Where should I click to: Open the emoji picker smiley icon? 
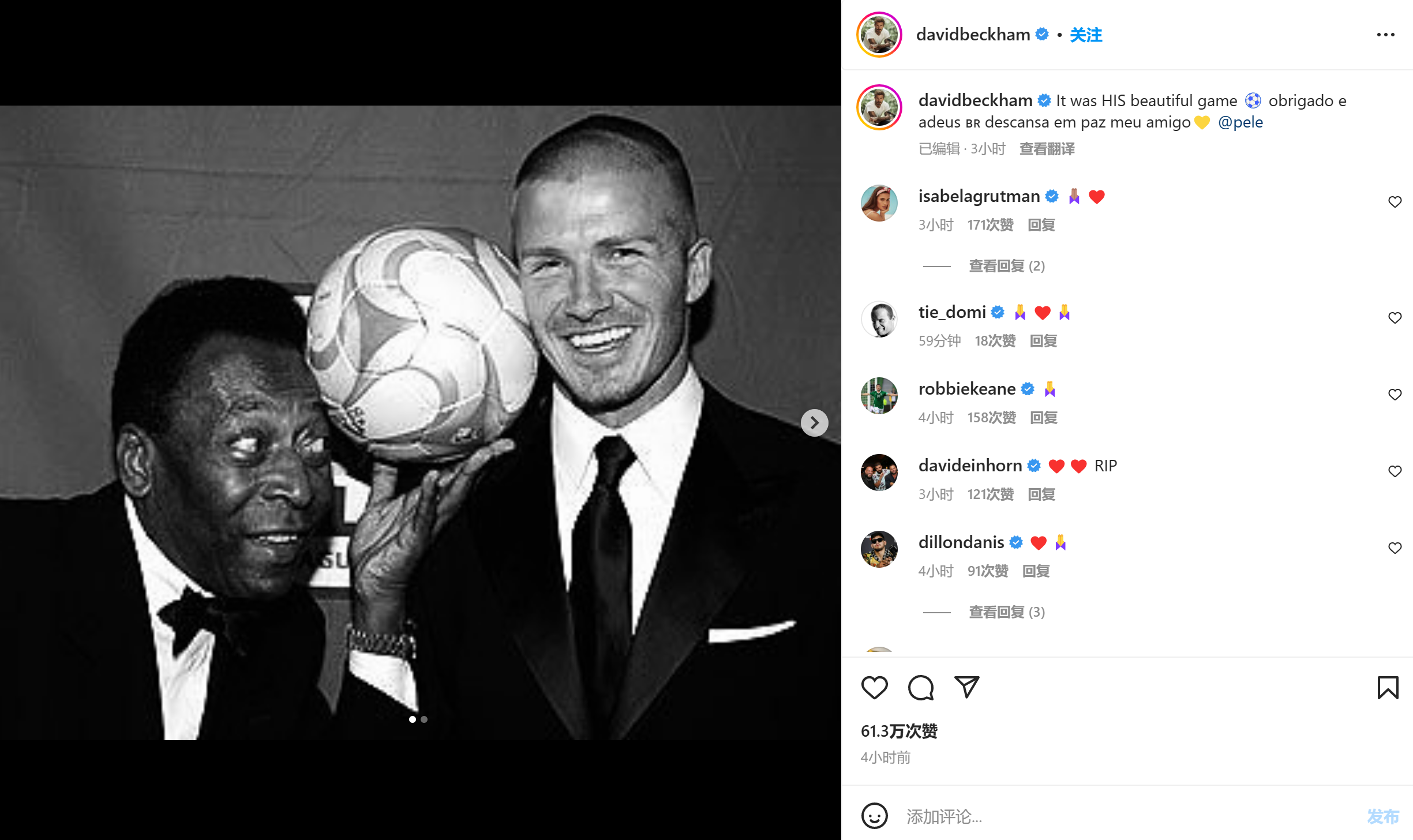874,816
